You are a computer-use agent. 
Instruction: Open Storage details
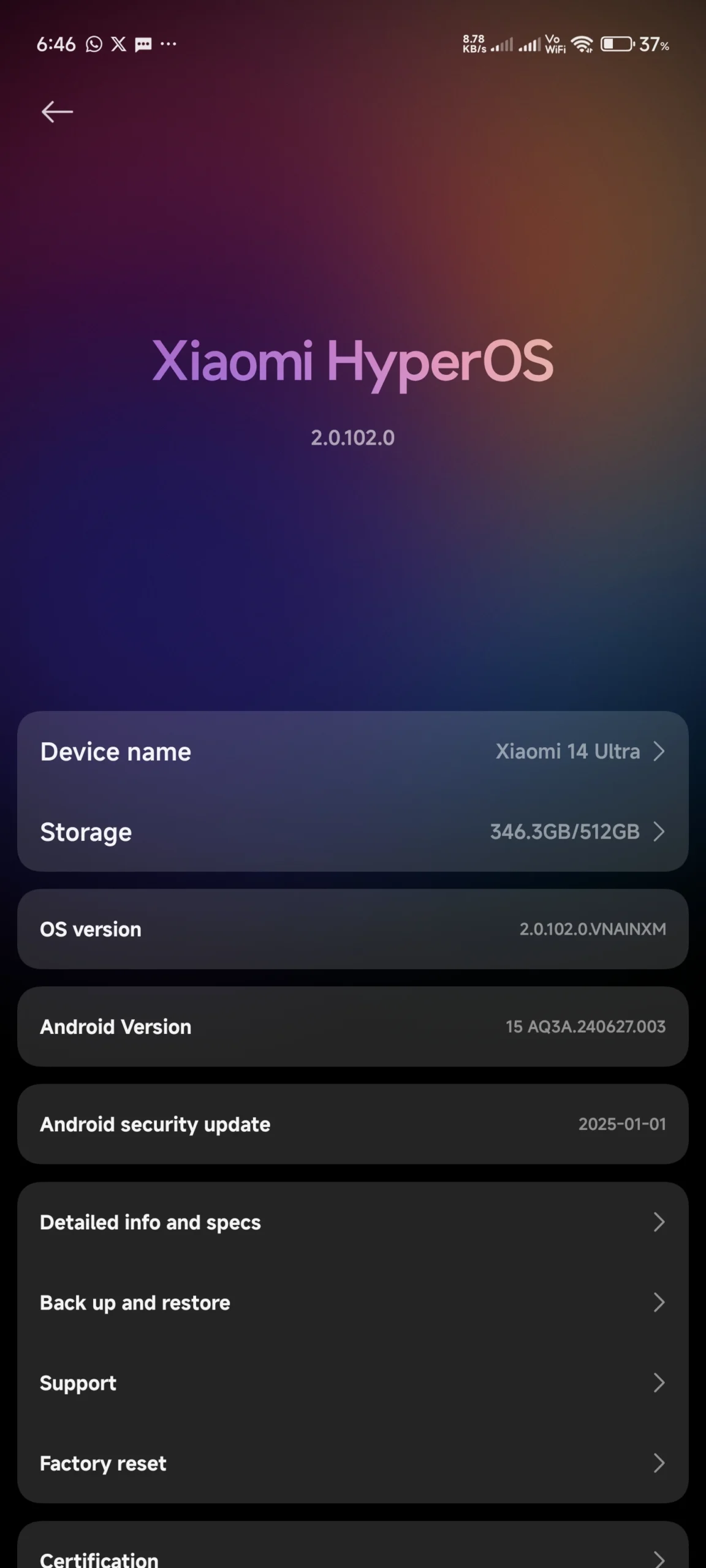click(x=352, y=832)
